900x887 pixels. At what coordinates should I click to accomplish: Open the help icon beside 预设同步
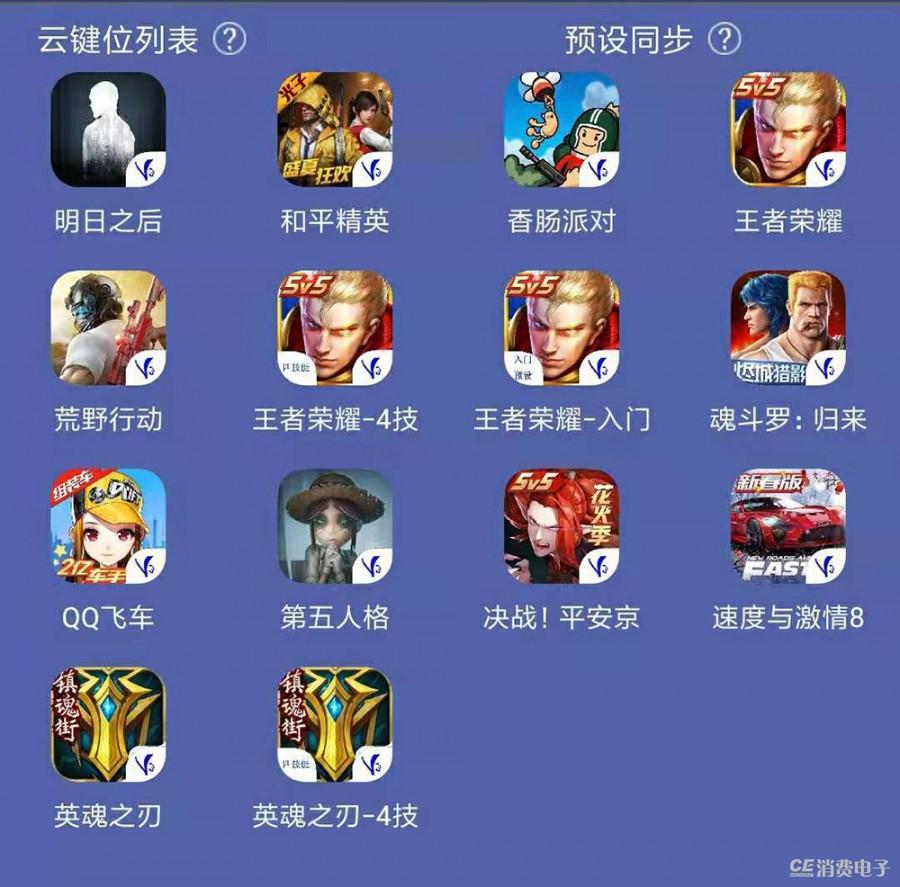724,40
